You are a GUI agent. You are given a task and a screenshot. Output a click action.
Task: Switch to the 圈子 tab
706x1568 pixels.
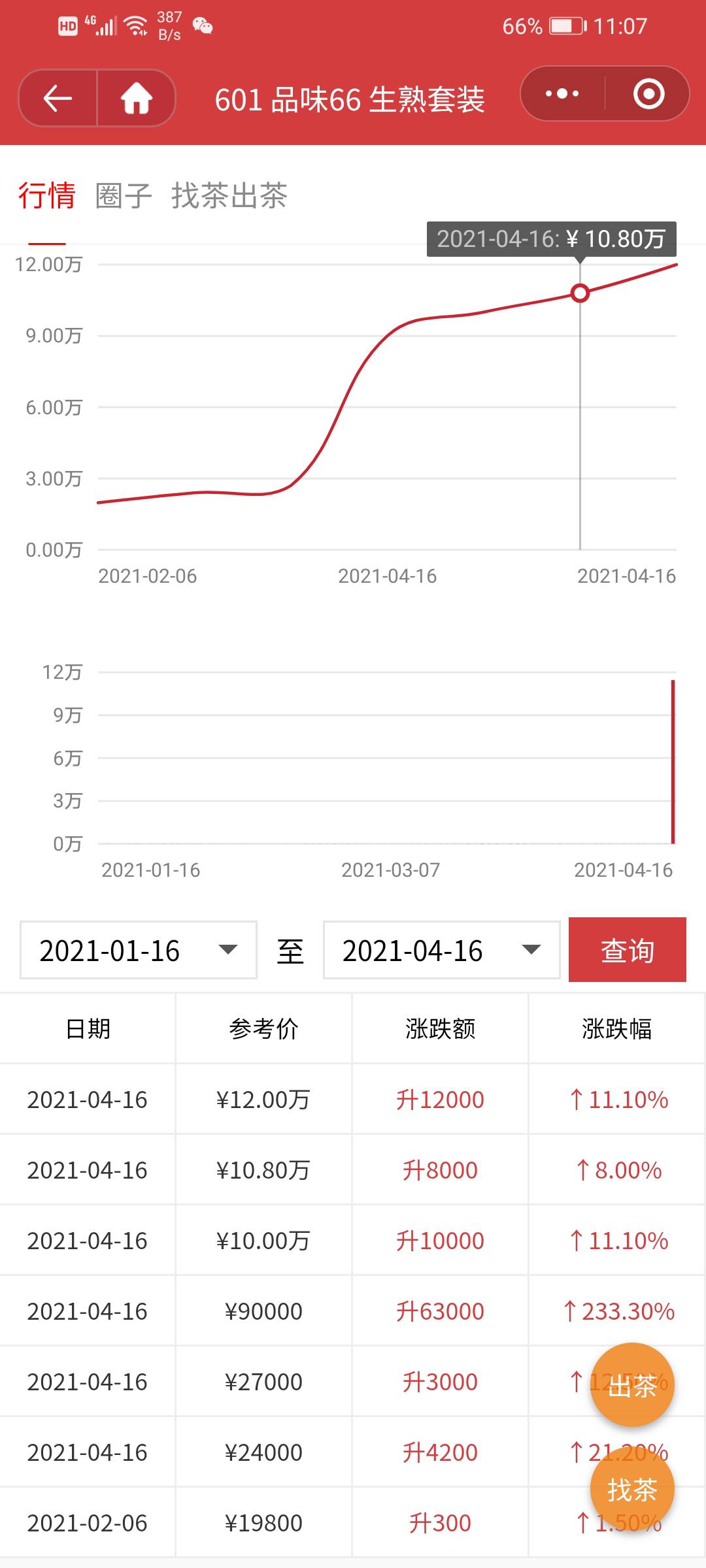124,195
